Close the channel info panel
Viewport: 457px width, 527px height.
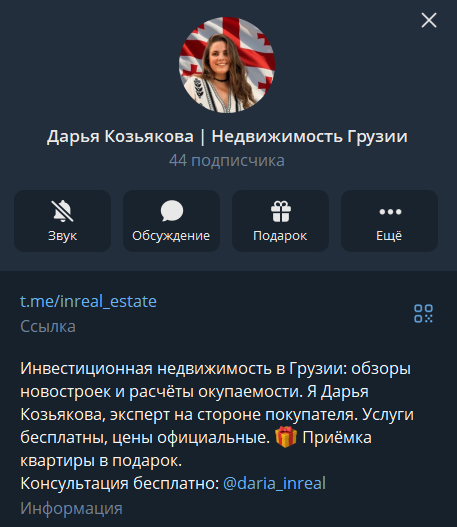tap(429, 20)
